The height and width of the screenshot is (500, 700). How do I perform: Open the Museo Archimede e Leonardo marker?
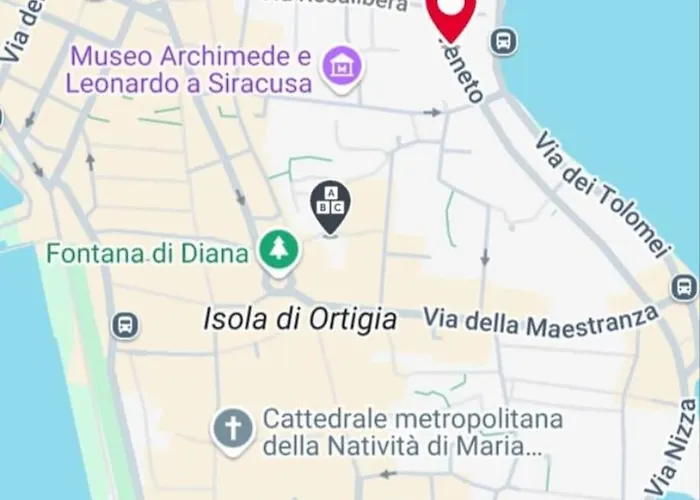343,67
